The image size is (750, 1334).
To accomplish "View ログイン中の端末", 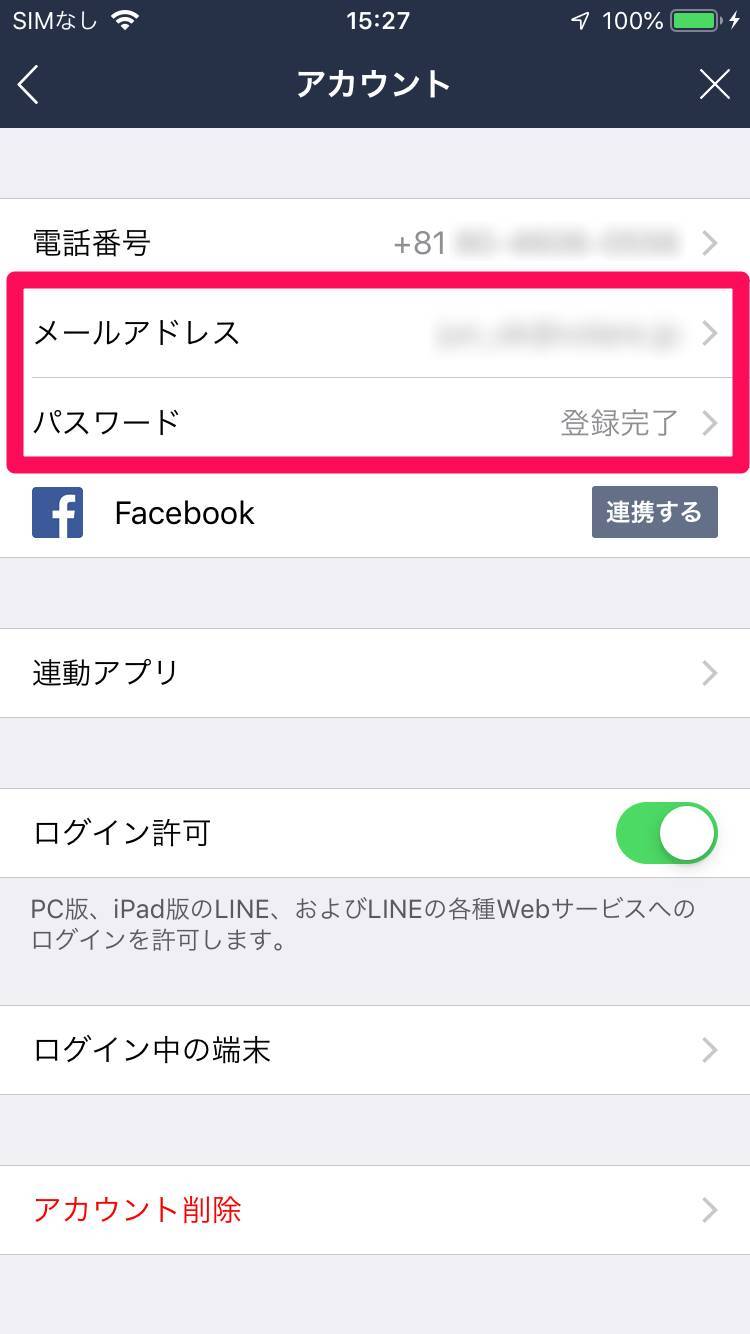I will click(375, 1050).
